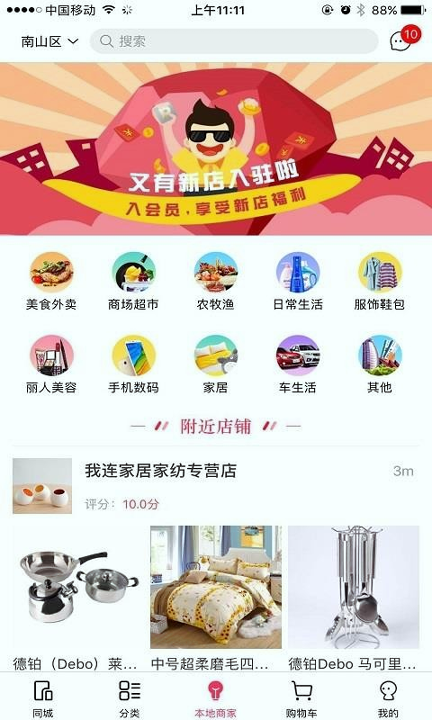
Task: Open the 购物车 cart tab
Action: click(x=302, y=698)
